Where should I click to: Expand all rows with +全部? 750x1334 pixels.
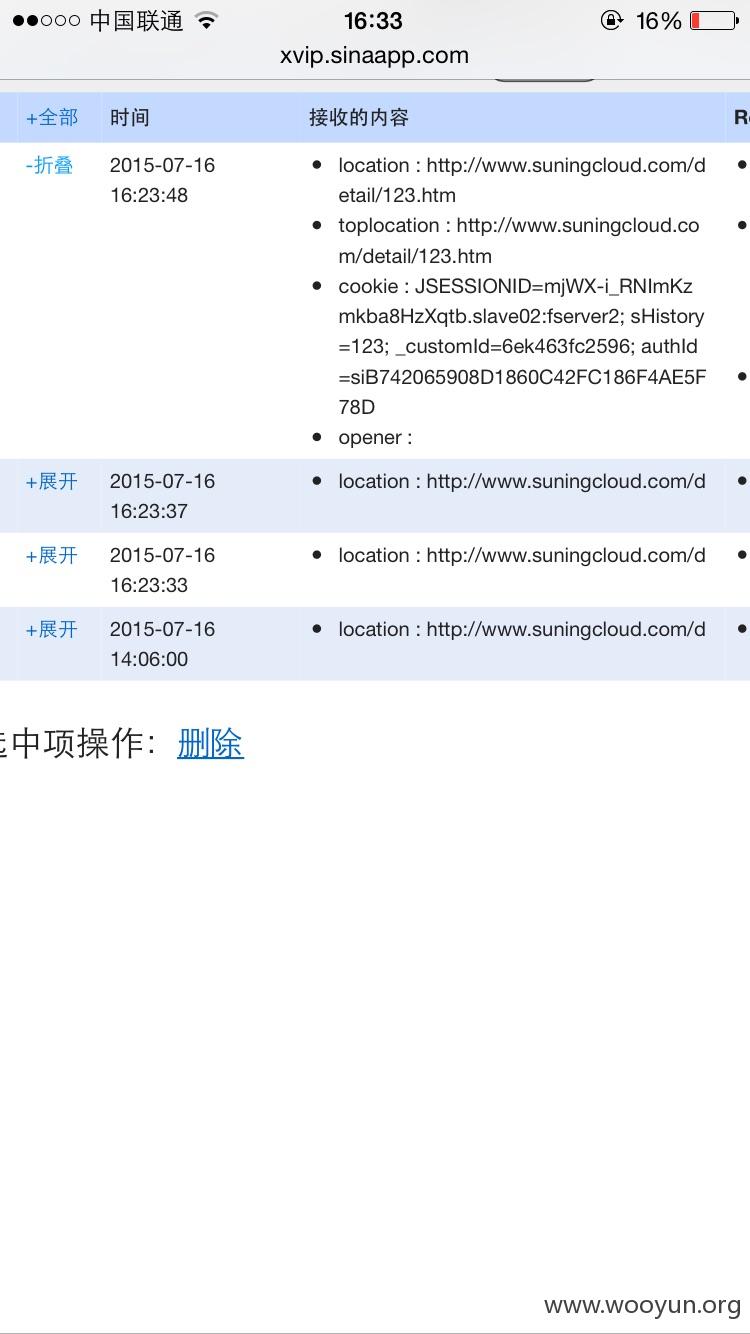(x=51, y=117)
